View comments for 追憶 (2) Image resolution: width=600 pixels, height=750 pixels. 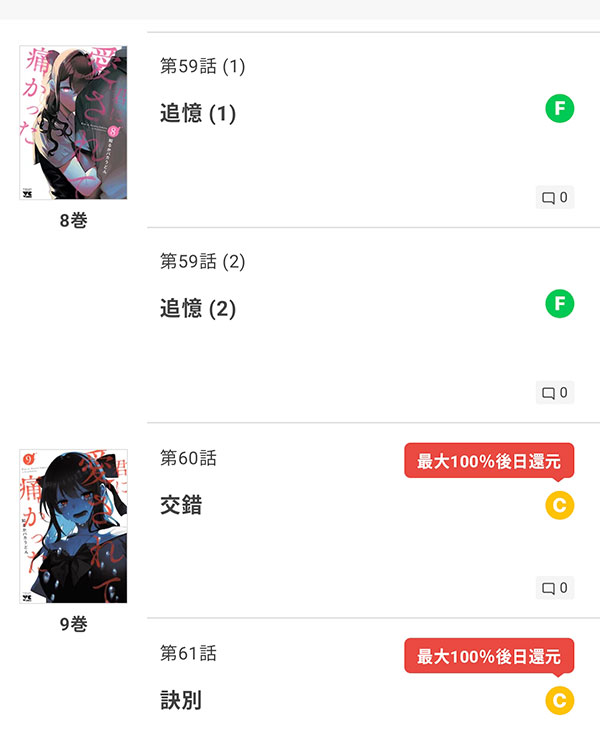pos(555,393)
